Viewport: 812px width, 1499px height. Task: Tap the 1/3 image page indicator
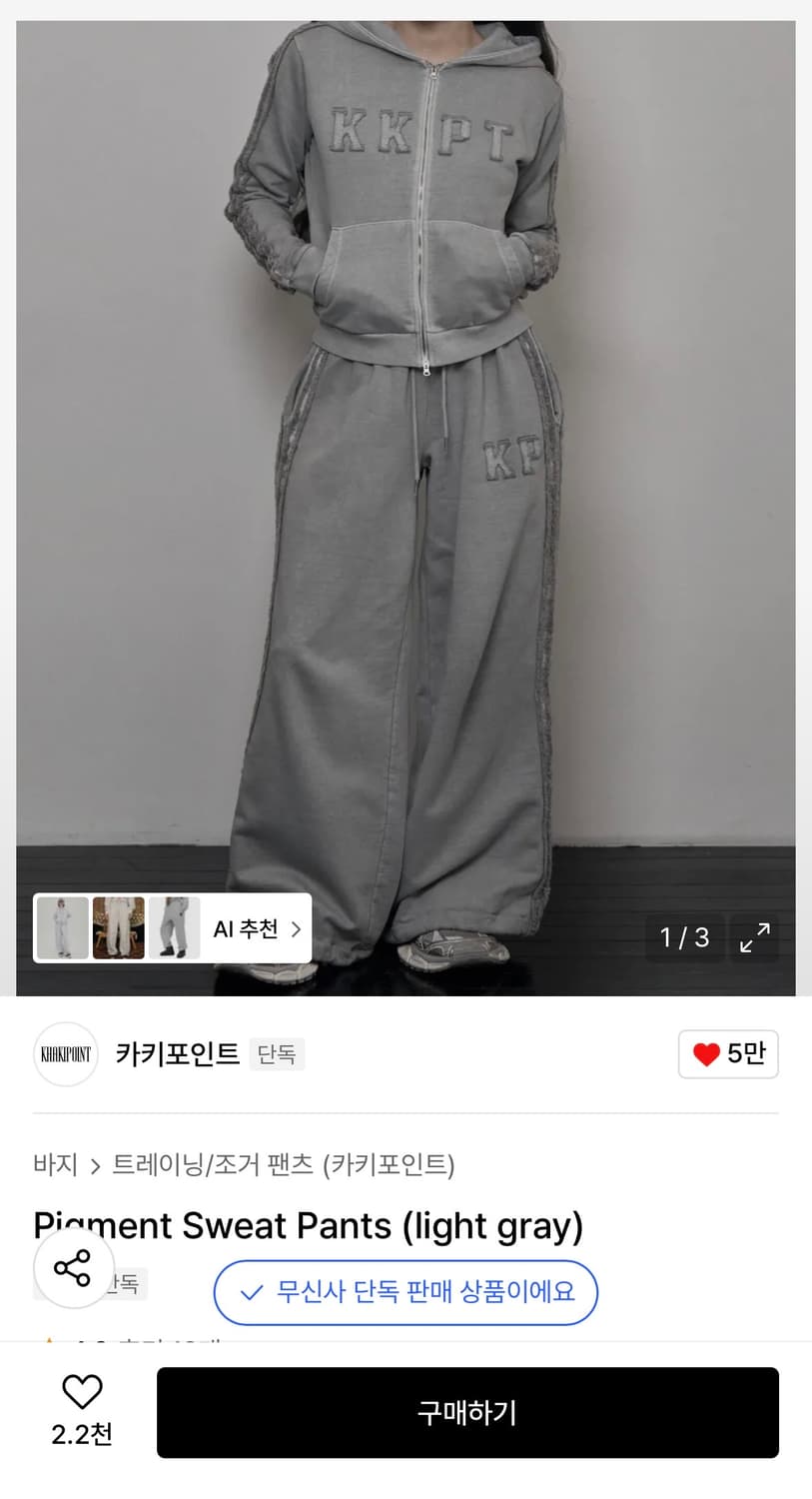pyautogui.click(x=684, y=937)
